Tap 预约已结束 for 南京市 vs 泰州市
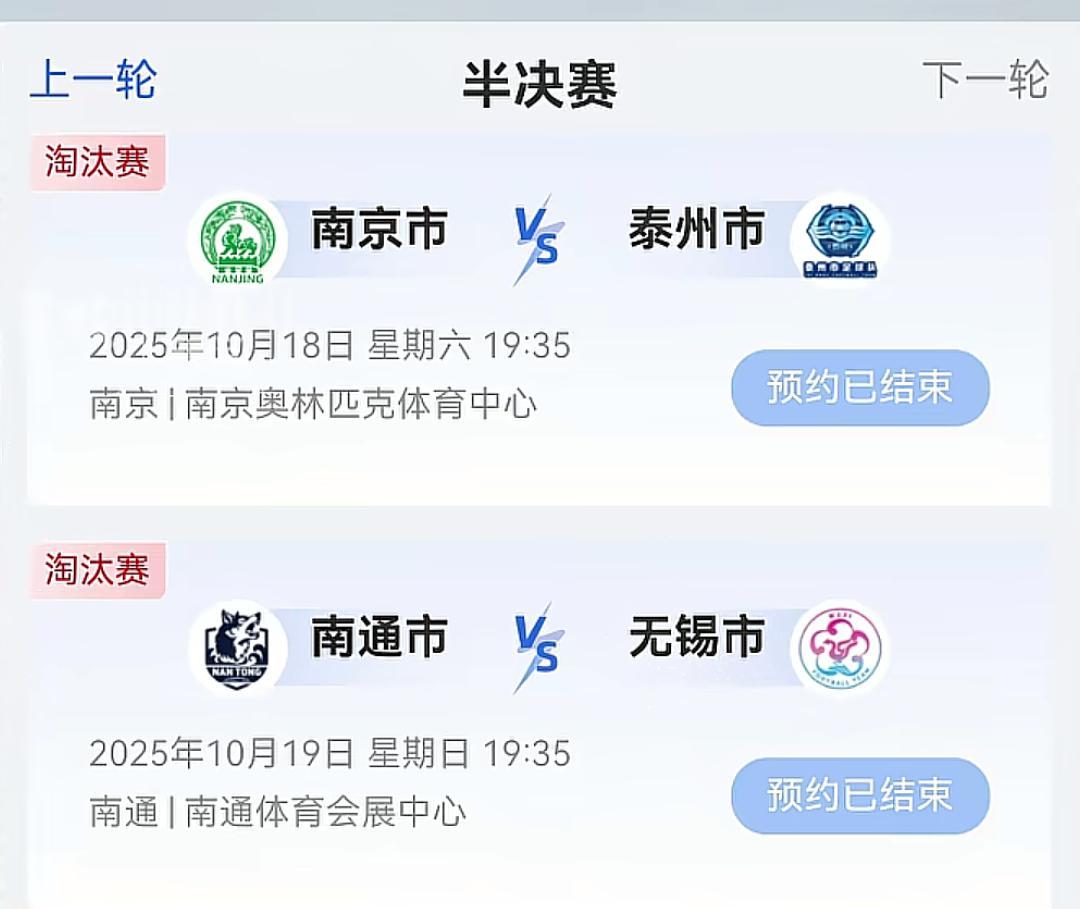 click(860, 388)
